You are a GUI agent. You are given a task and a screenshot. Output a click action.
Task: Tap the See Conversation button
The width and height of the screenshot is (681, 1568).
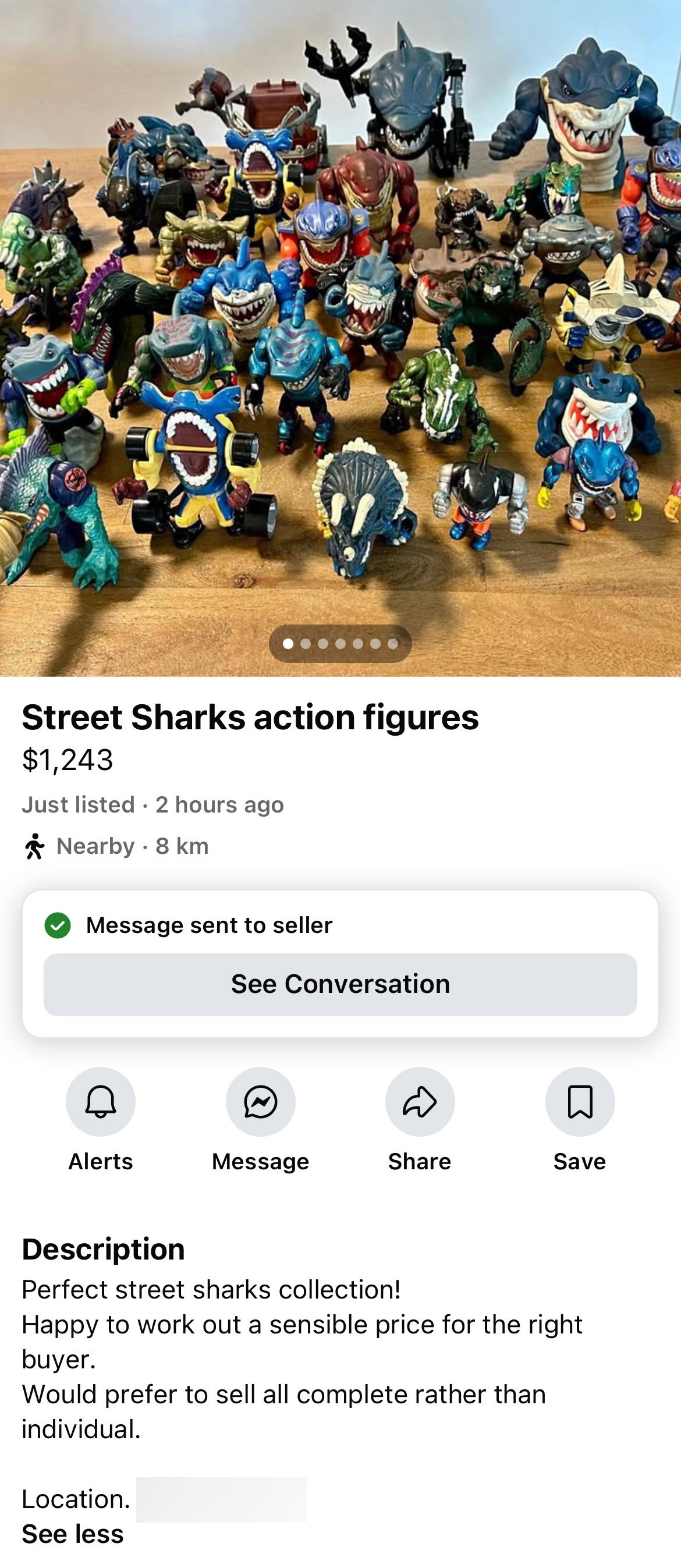tap(340, 984)
